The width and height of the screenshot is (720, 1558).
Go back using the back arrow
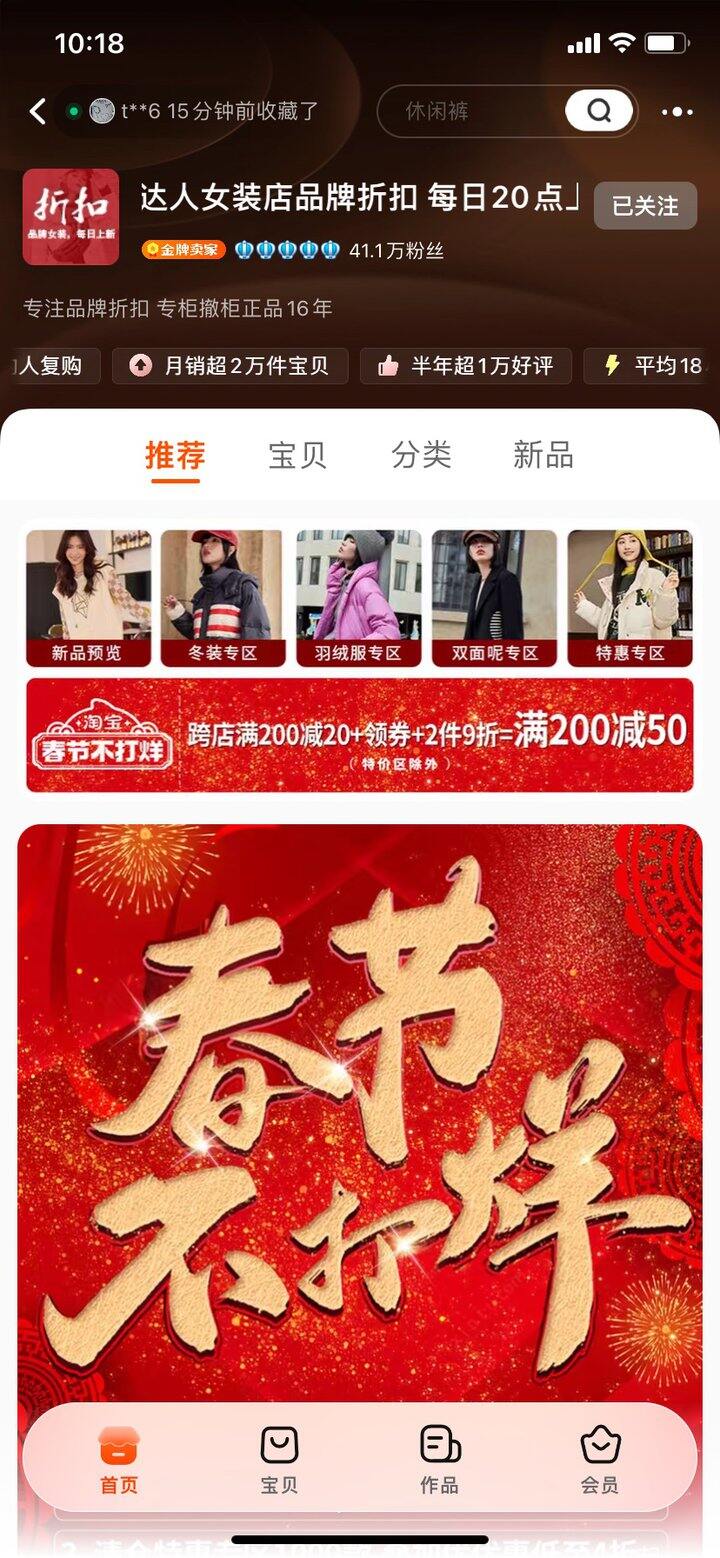click(38, 111)
